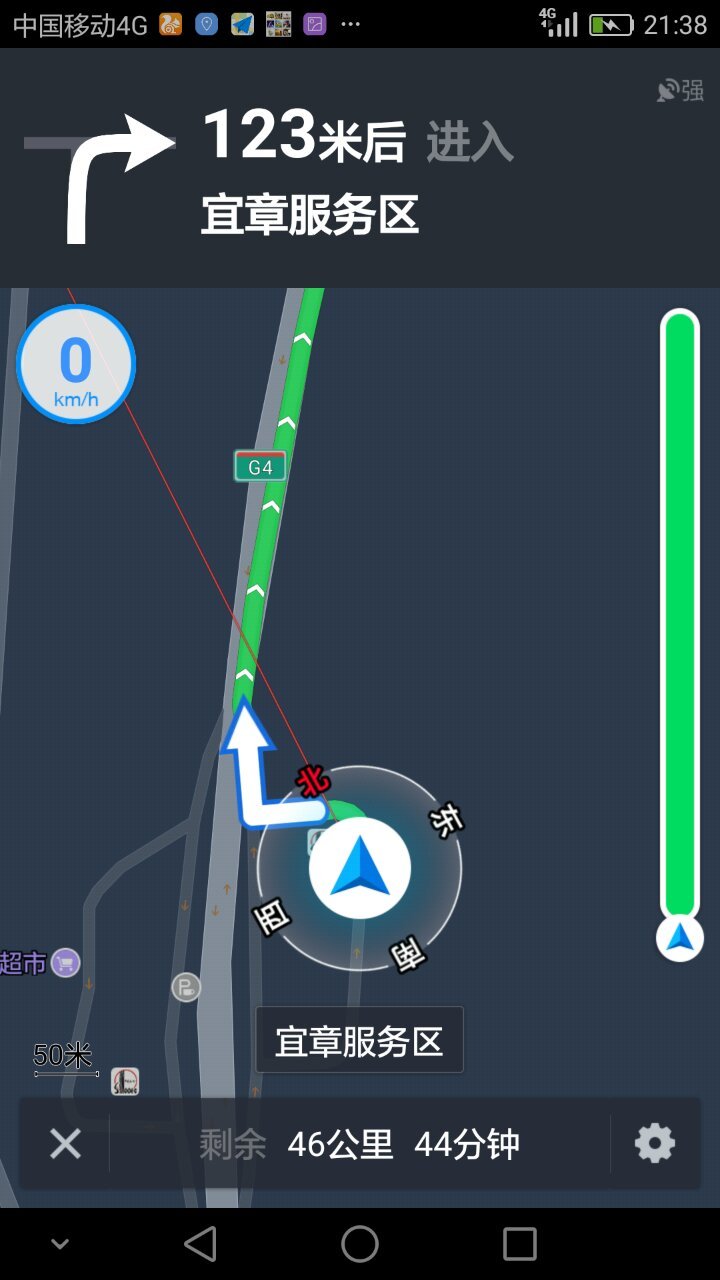
Task: Tap the remaining 46公里 44分钟 info bar
Action: 360,1144
